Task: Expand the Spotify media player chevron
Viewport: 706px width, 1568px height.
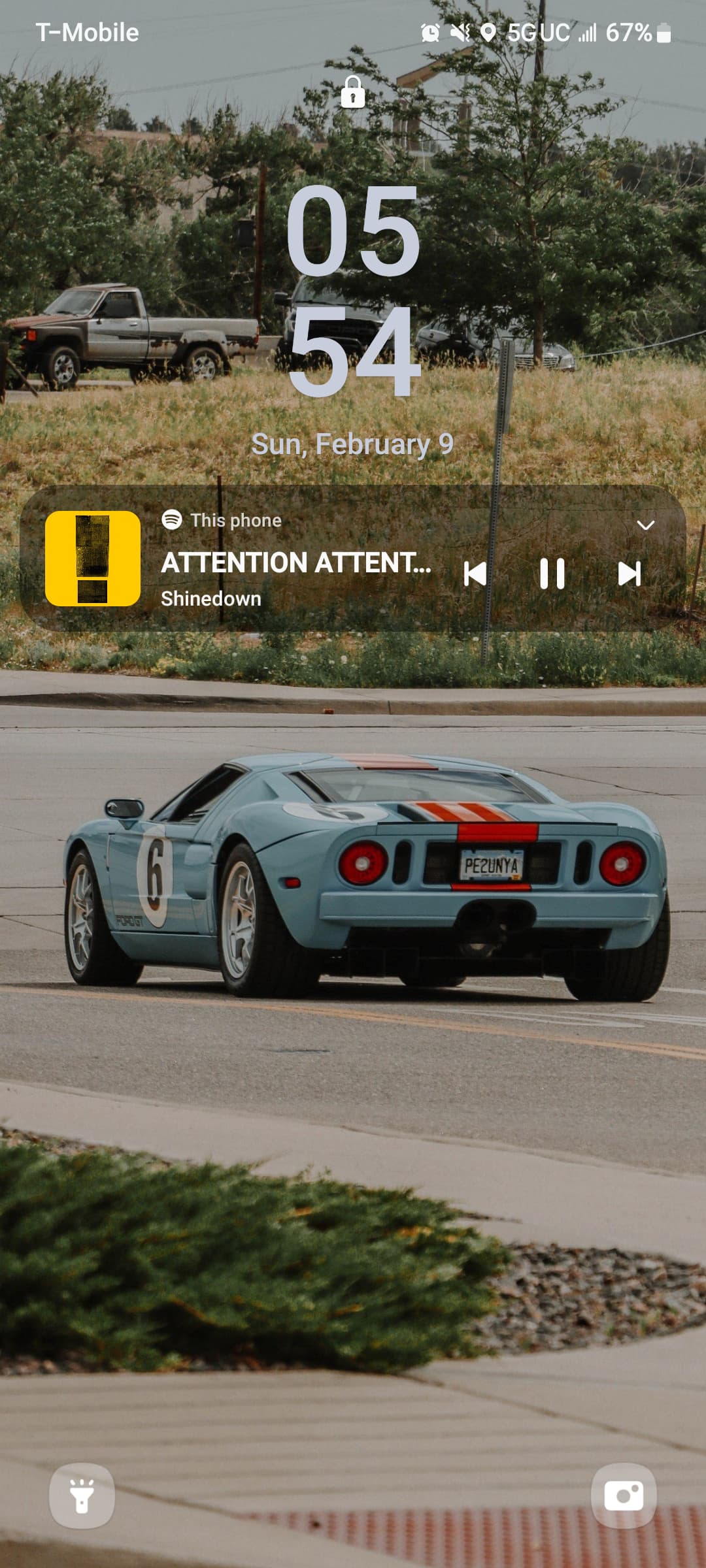Action: (645, 525)
